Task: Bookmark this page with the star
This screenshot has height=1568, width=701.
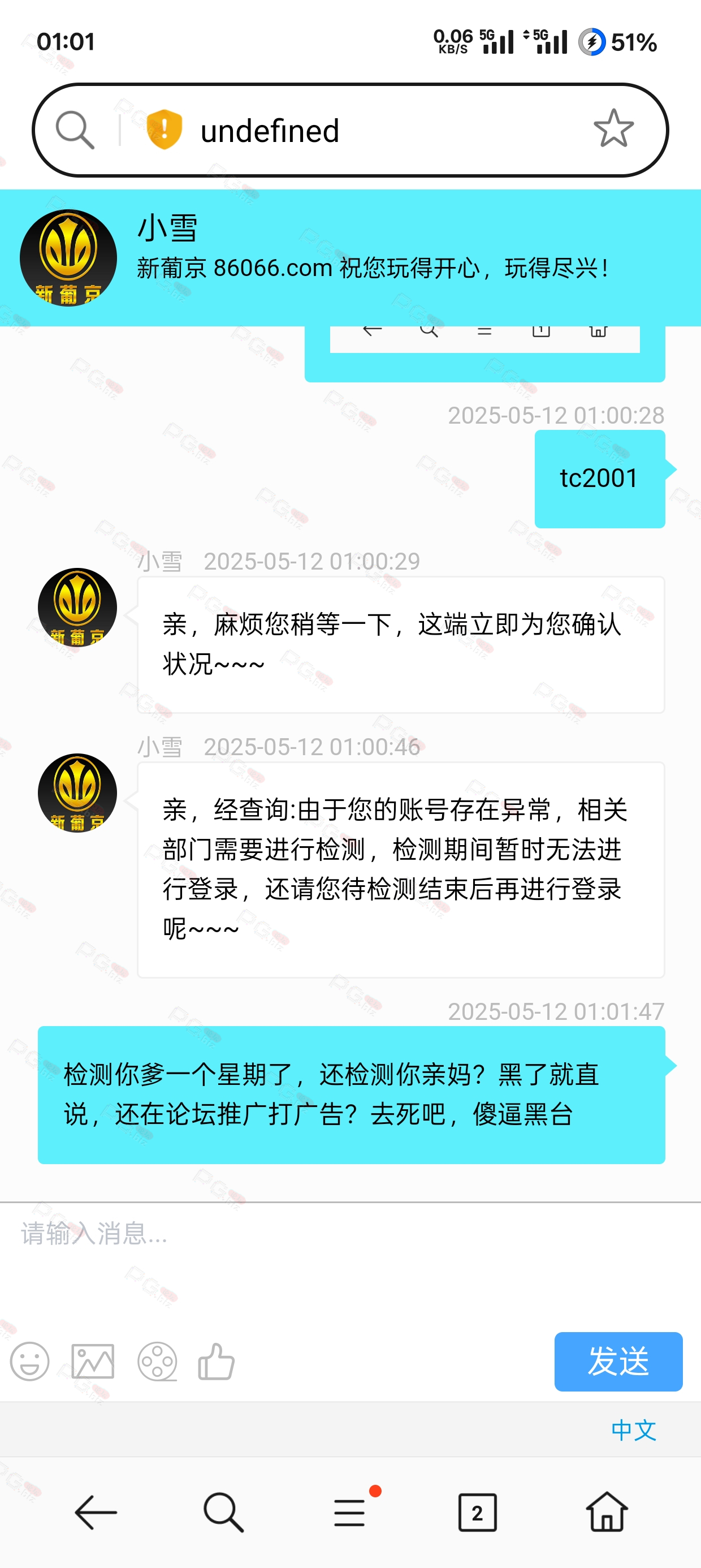Action: [x=613, y=128]
